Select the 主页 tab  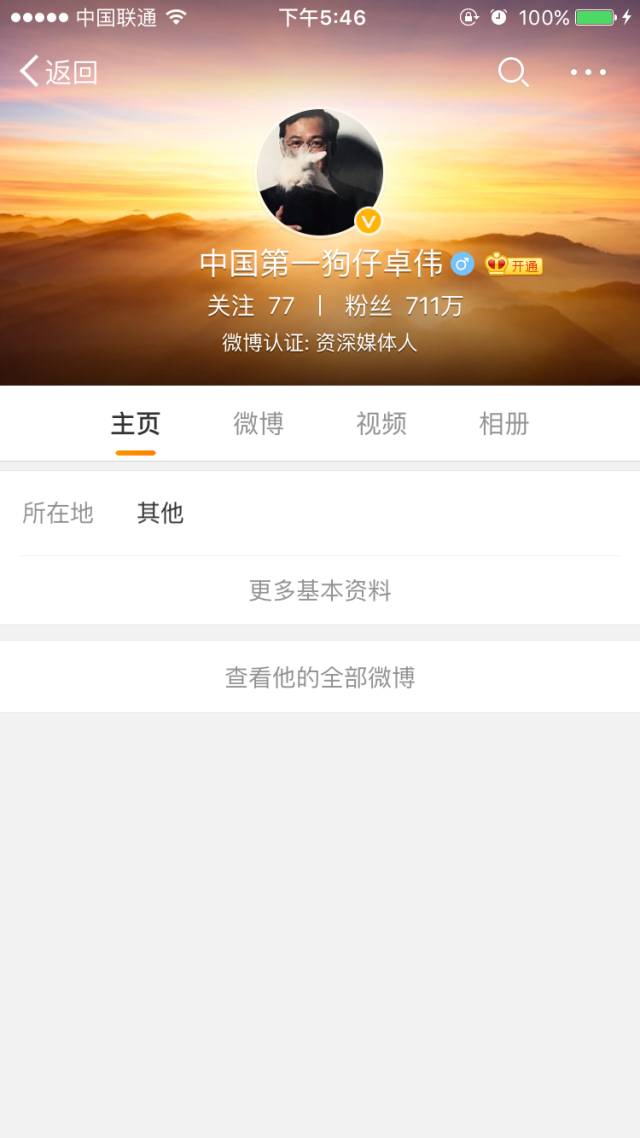click(135, 424)
